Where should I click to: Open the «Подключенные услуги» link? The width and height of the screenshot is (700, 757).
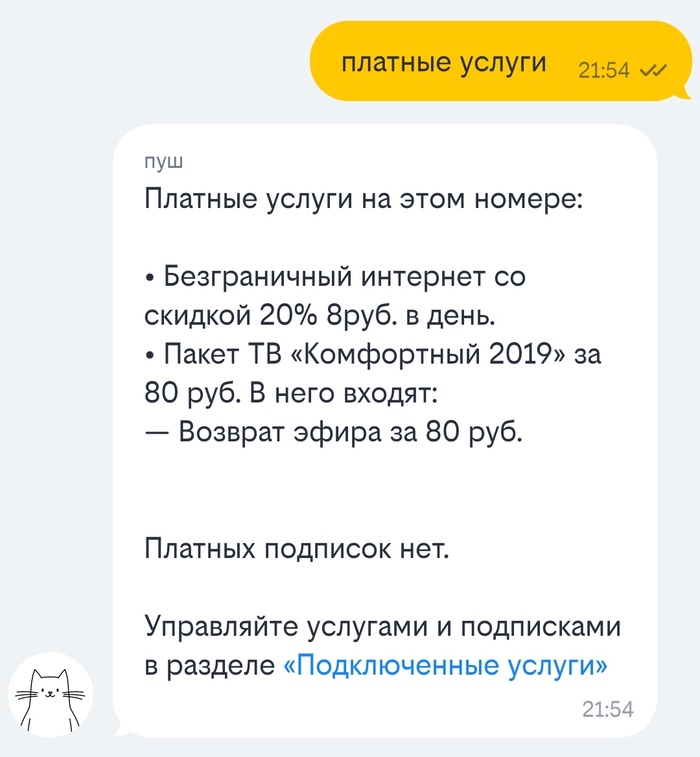coord(446,665)
